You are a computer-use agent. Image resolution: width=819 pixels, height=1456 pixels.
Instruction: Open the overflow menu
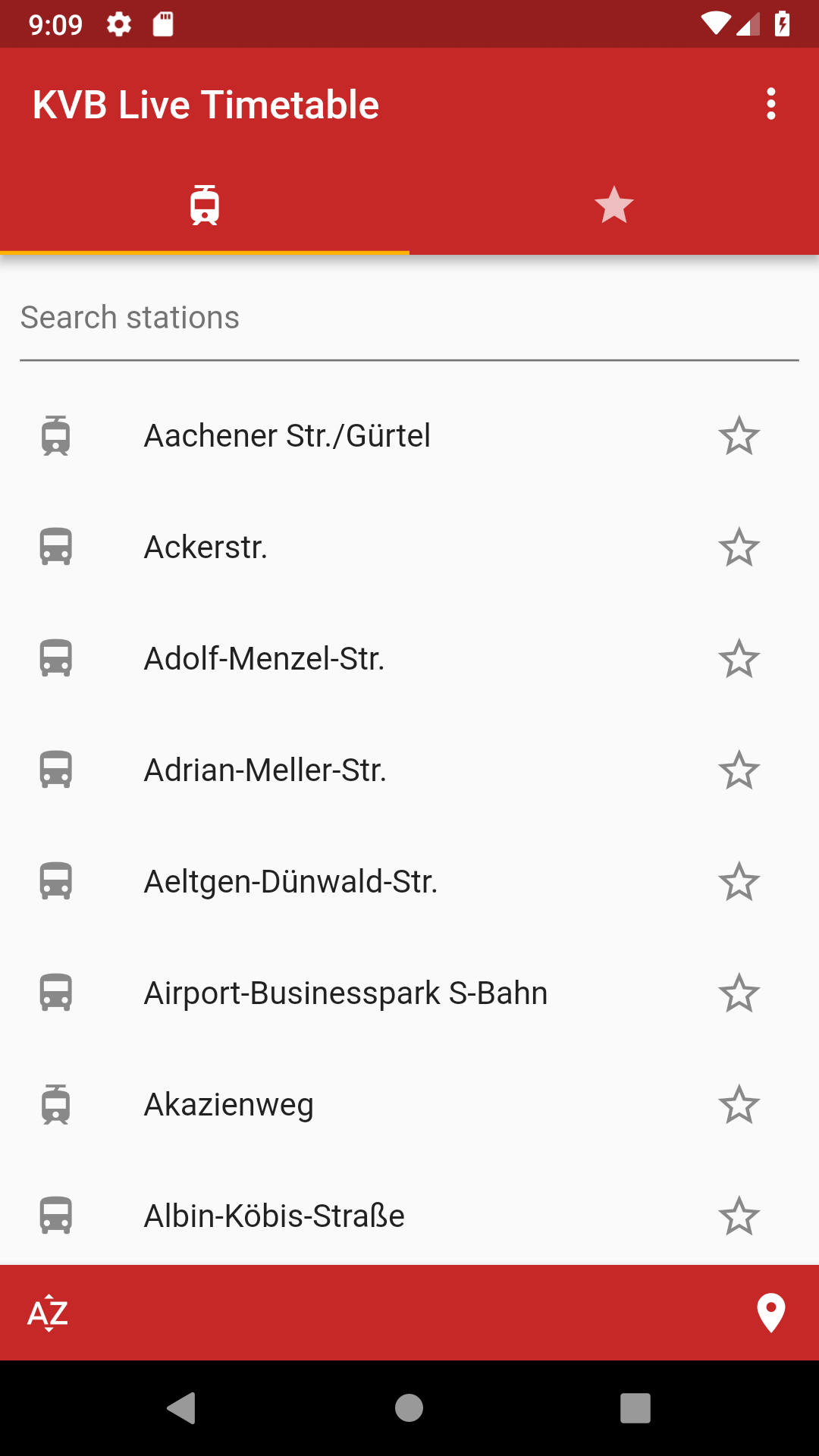[770, 104]
